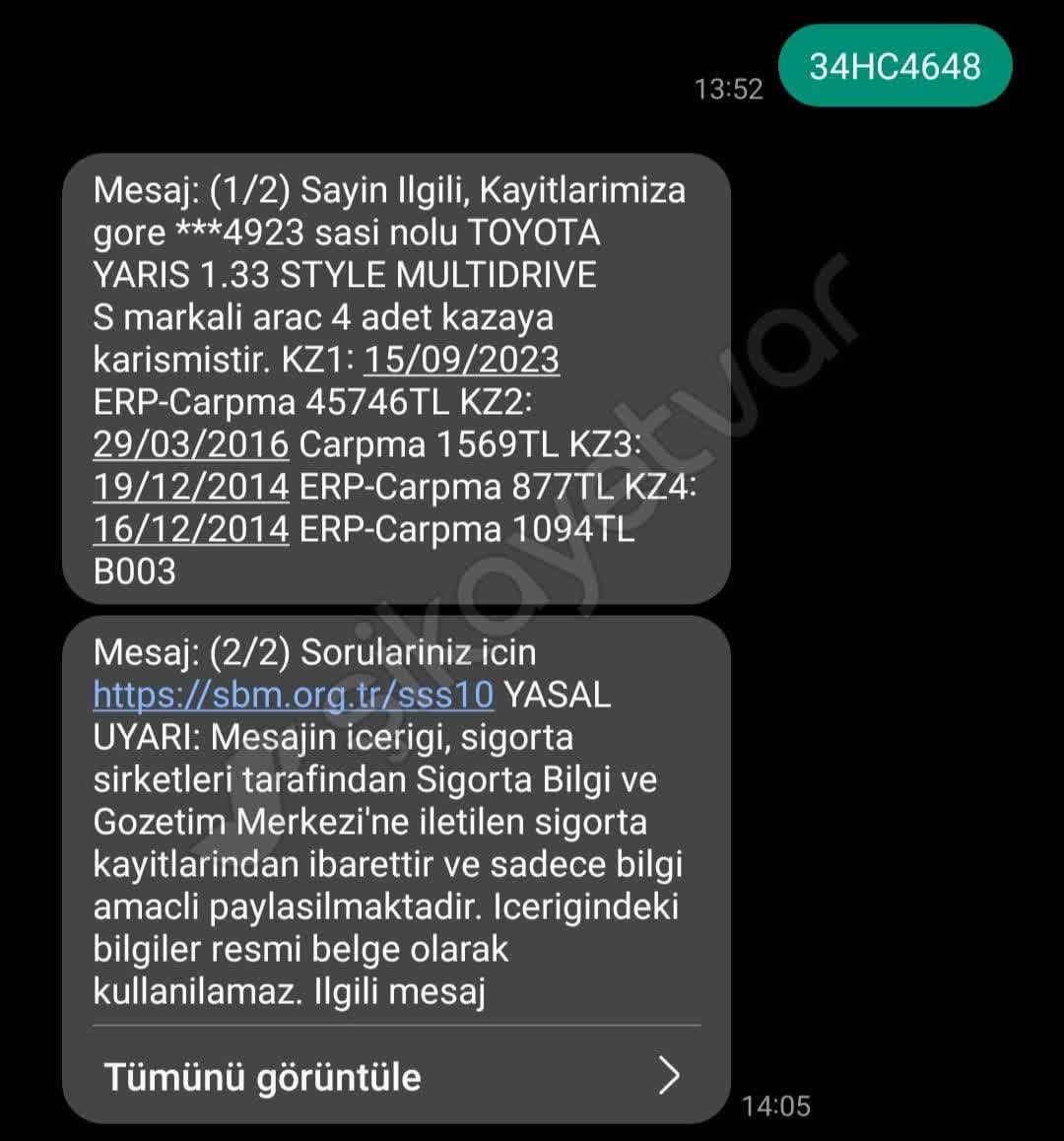Tap the TOYOTA YARIS text in the message
This screenshot has width=1064, height=1141.
pyautogui.click(x=537, y=234)
